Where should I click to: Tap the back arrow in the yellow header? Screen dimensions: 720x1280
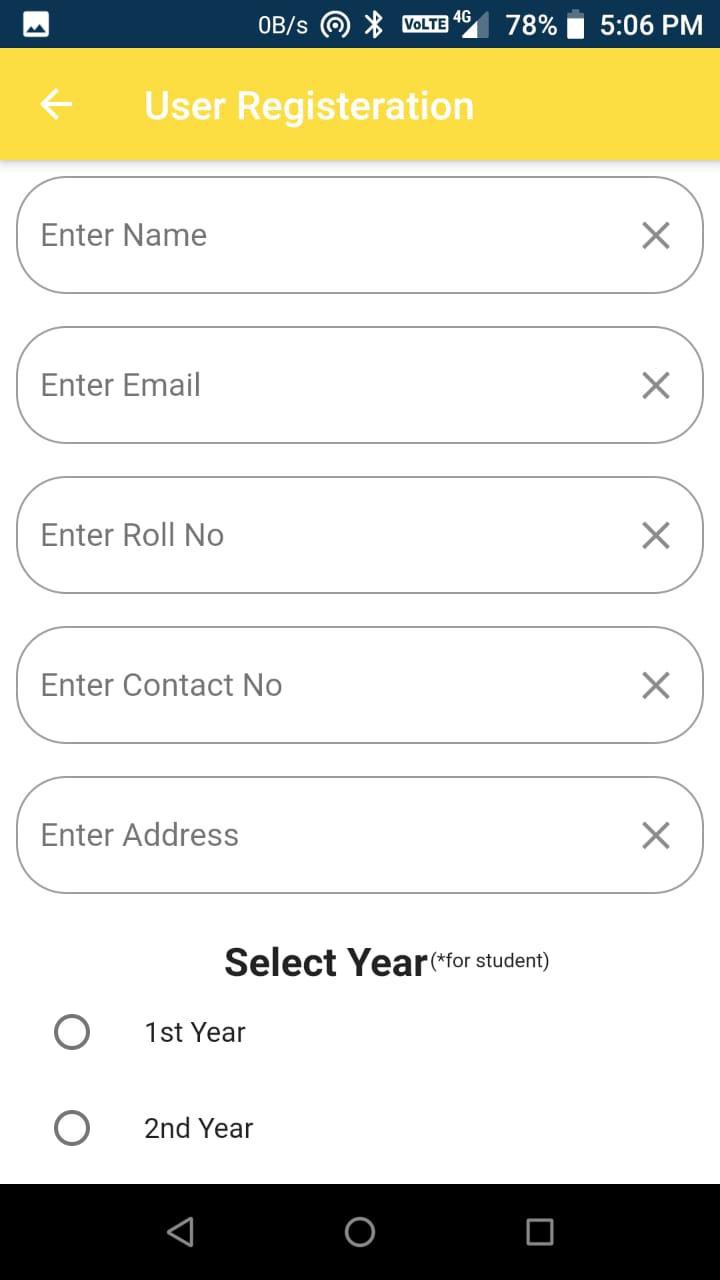click(x=55, y=104)
